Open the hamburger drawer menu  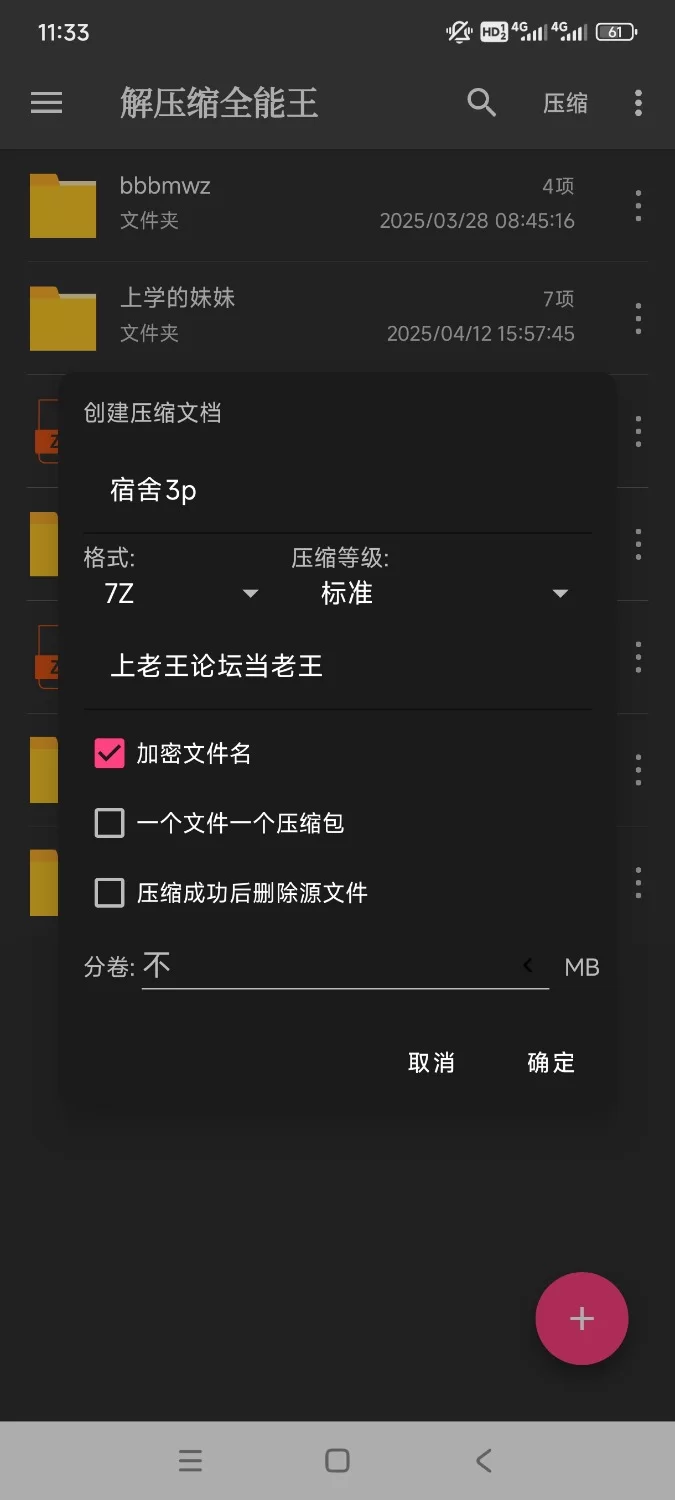pyautogui.click(x=47, y=103)
